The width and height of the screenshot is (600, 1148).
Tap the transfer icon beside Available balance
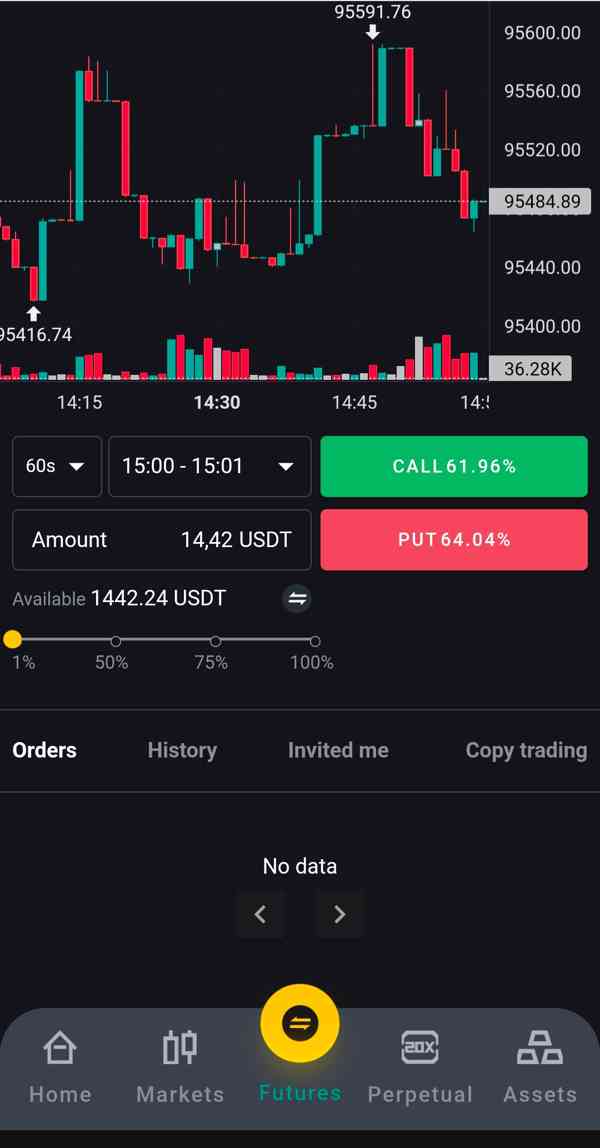click(x=296, y=599)
